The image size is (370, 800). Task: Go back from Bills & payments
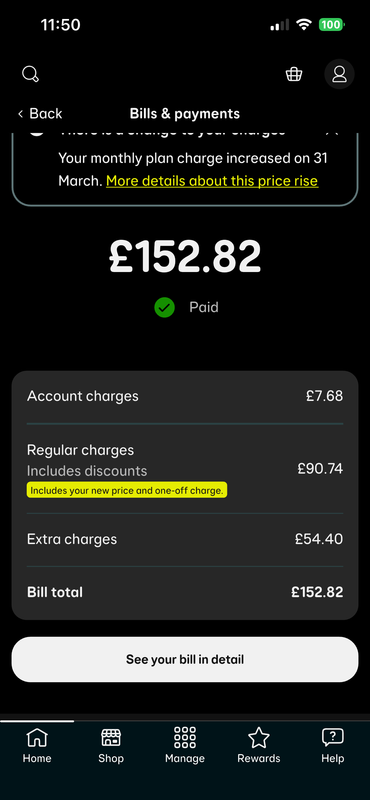(x=40, y=113)
